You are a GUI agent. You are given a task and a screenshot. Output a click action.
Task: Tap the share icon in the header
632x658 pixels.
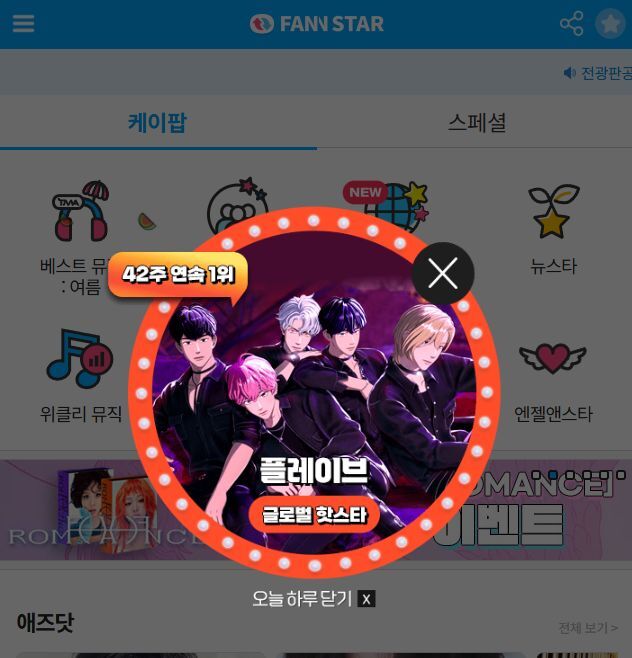click(571, 24)
